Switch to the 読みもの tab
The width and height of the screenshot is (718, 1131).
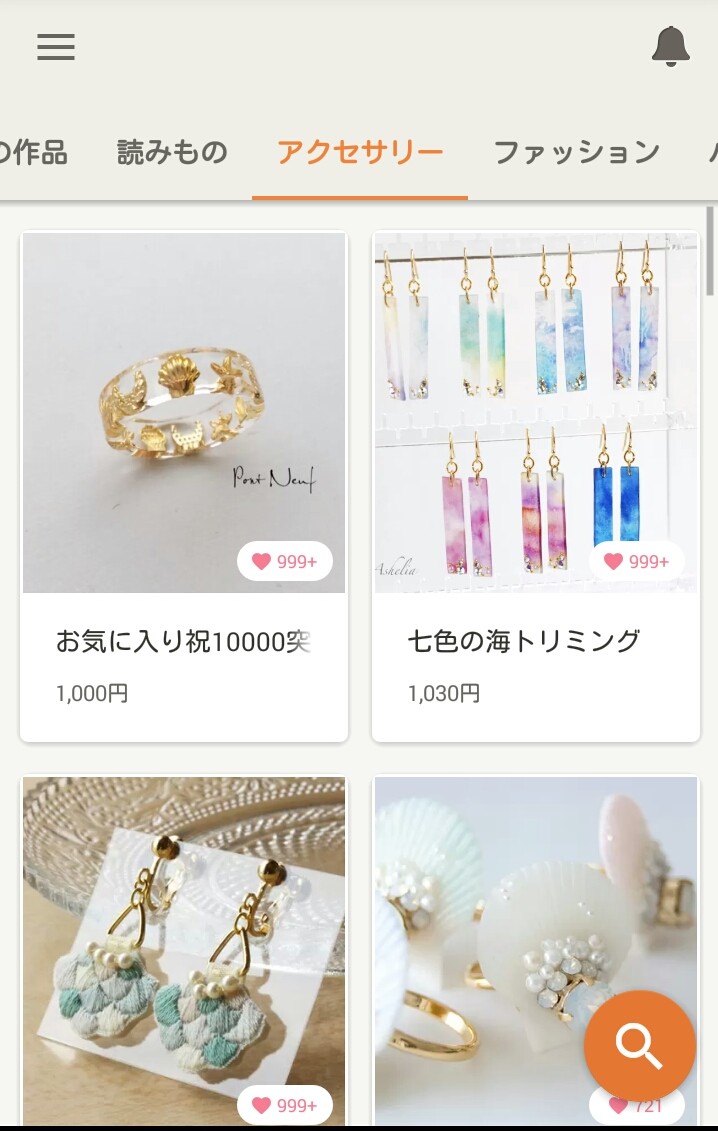[x=172, y=152]
